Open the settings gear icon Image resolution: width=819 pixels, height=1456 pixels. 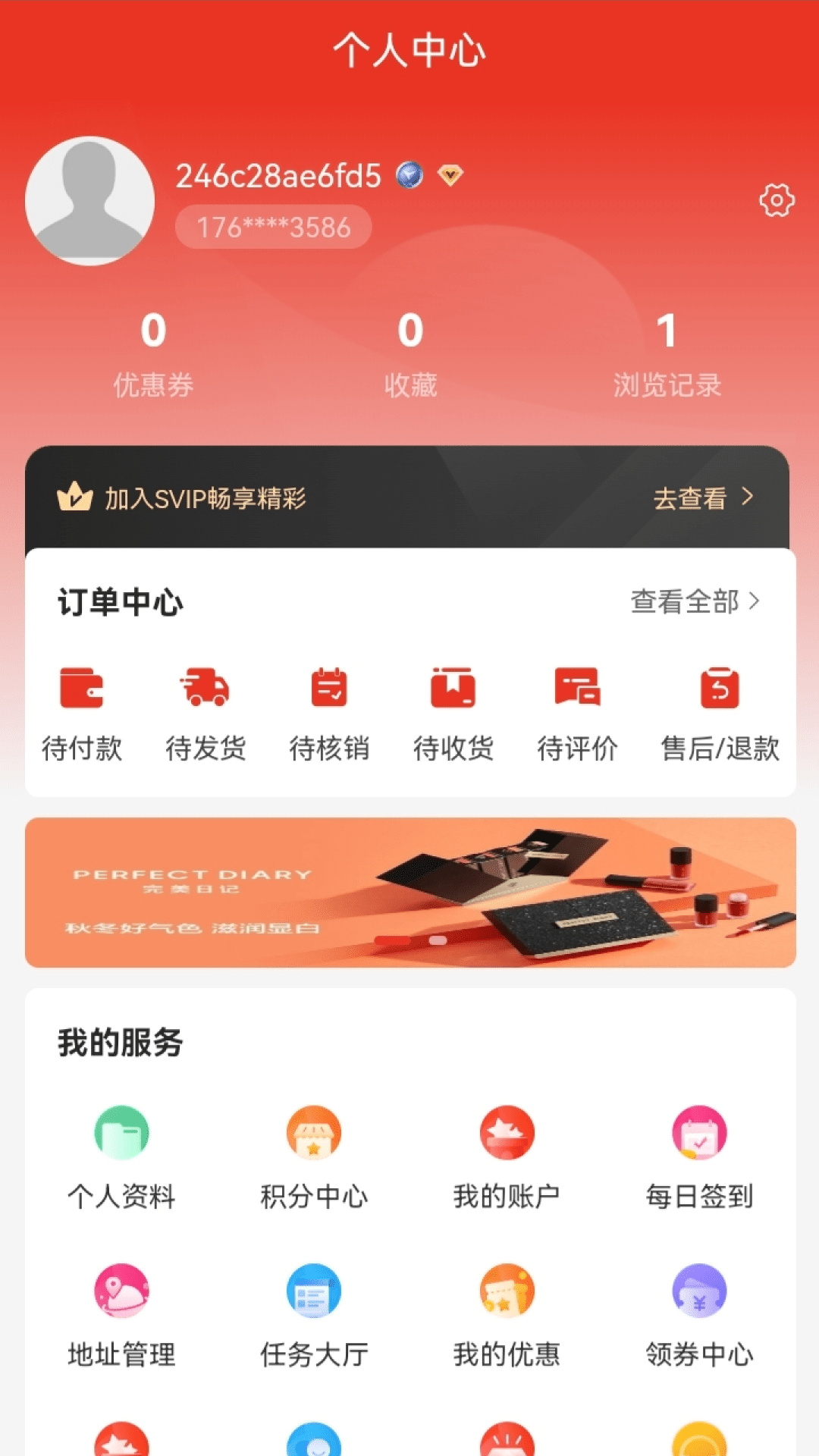[777, 201]
